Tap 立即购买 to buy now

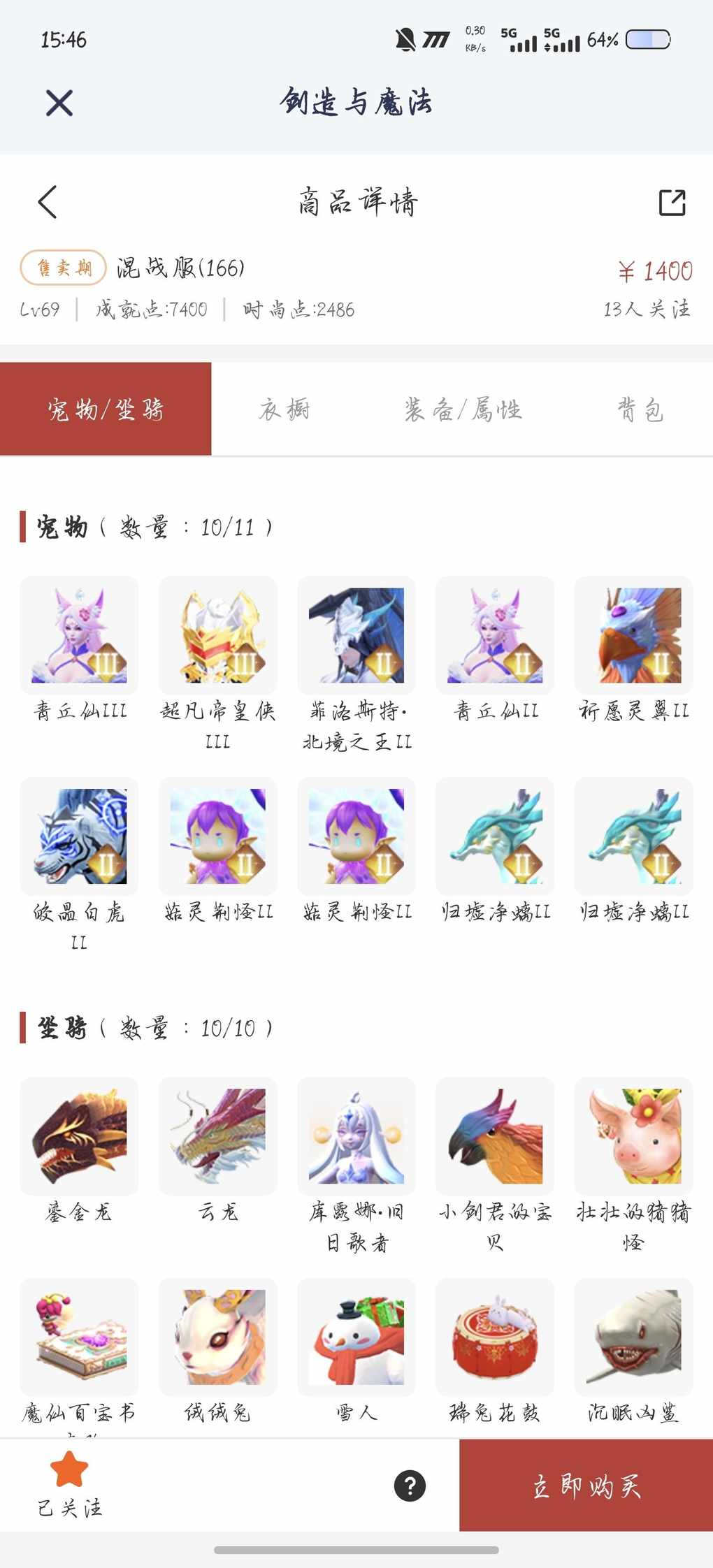tap(586, 1486)
